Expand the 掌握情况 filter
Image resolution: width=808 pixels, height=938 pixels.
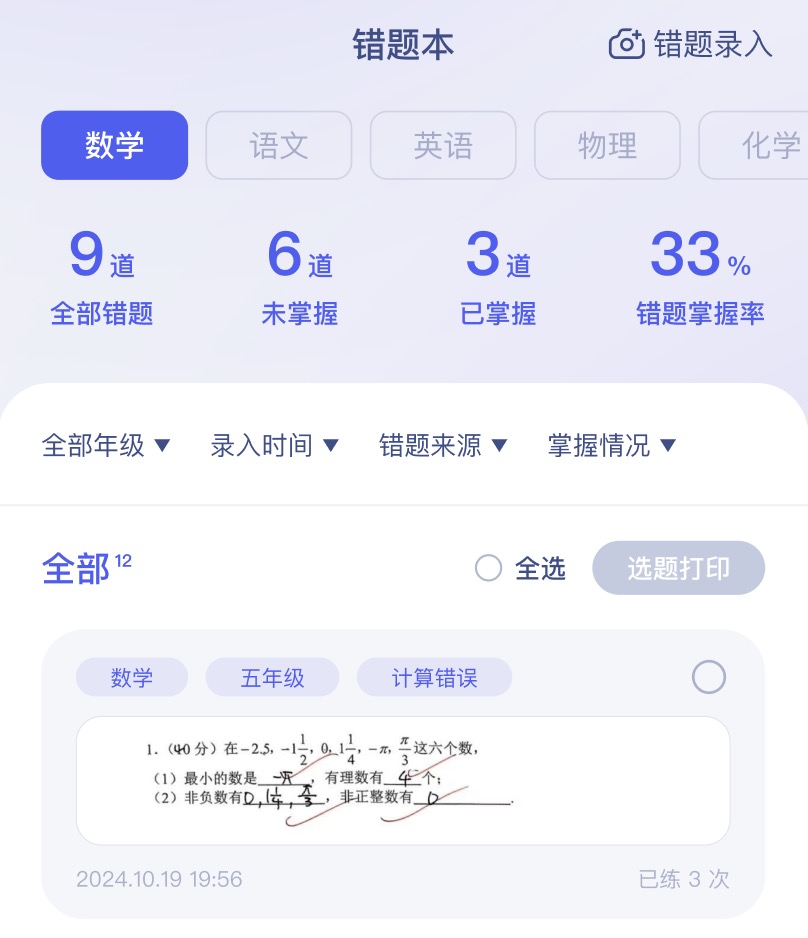611,445
